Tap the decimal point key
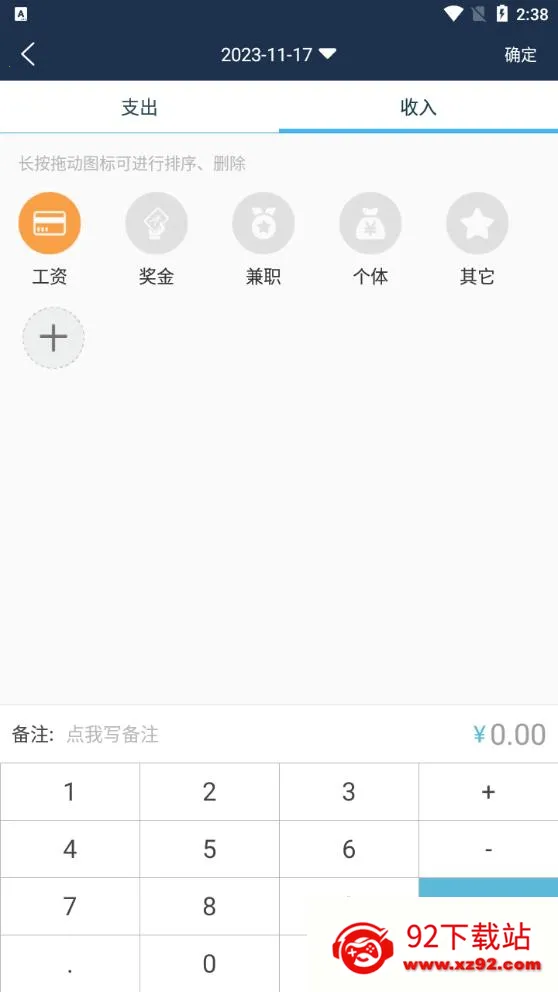Image resolution: width=558 pixels, height=992 pixels. 70,964
